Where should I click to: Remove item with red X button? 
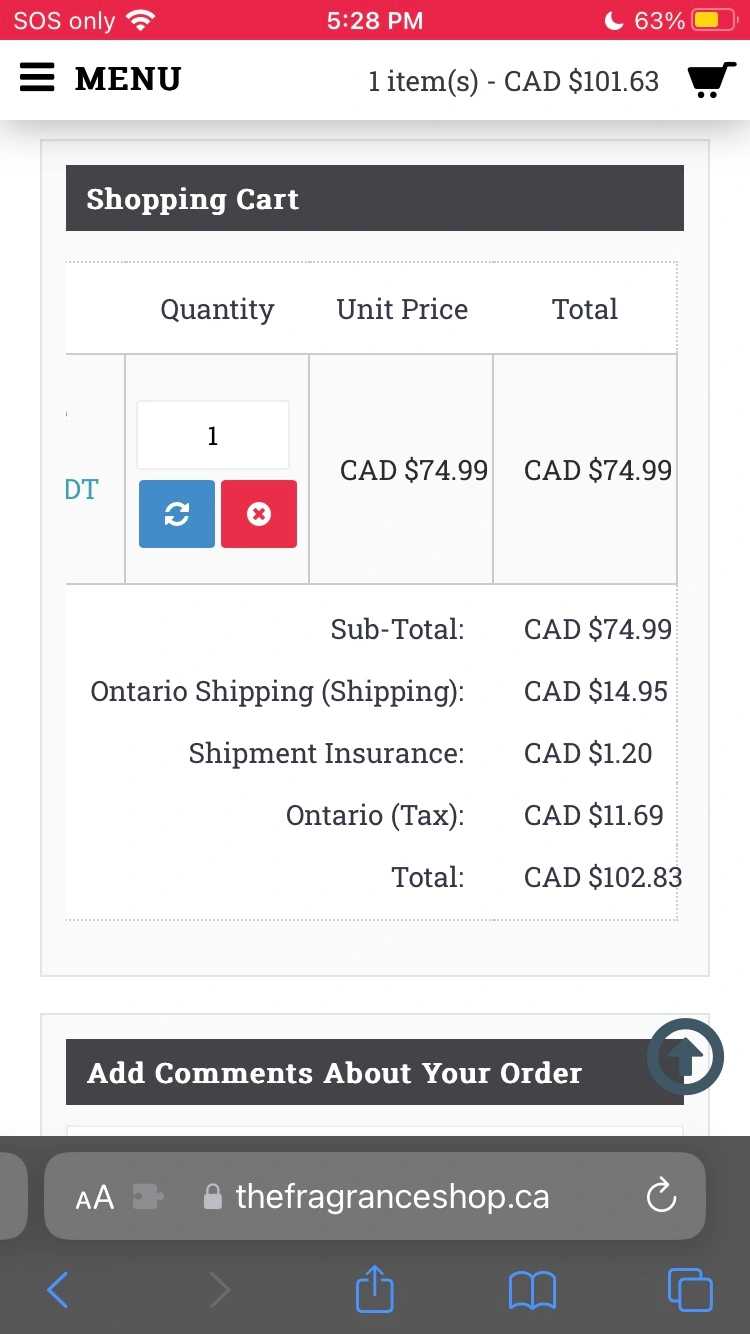[x=259, y=514]
